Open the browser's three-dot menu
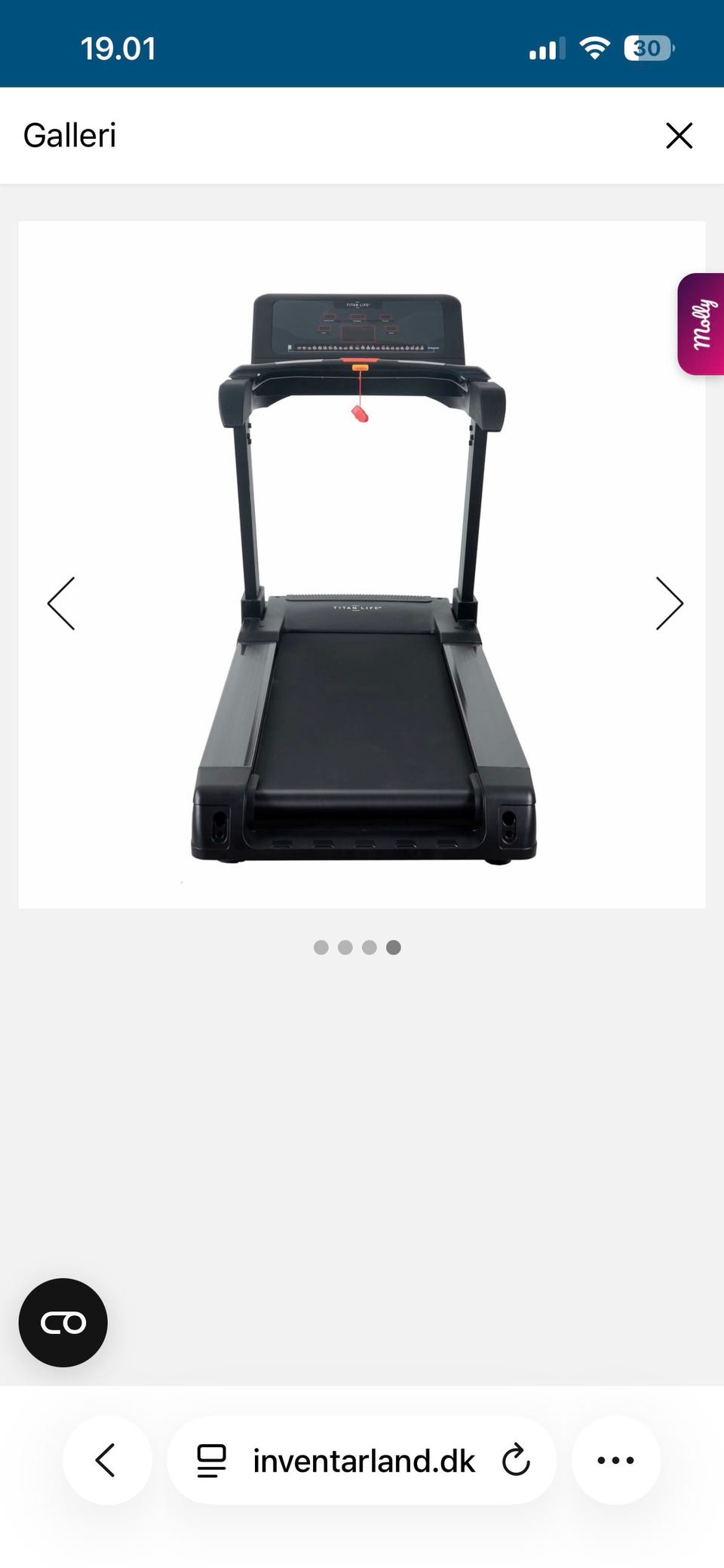The image size is (724, 1568). 615,1459
